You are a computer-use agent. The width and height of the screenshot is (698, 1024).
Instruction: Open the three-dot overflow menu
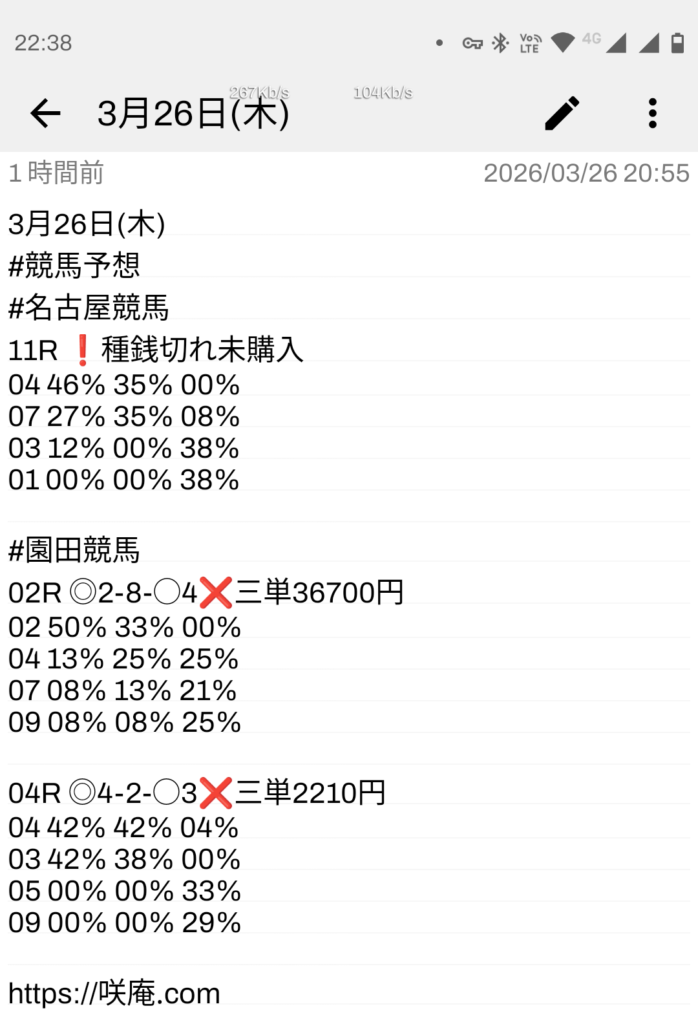pos(652,114)
